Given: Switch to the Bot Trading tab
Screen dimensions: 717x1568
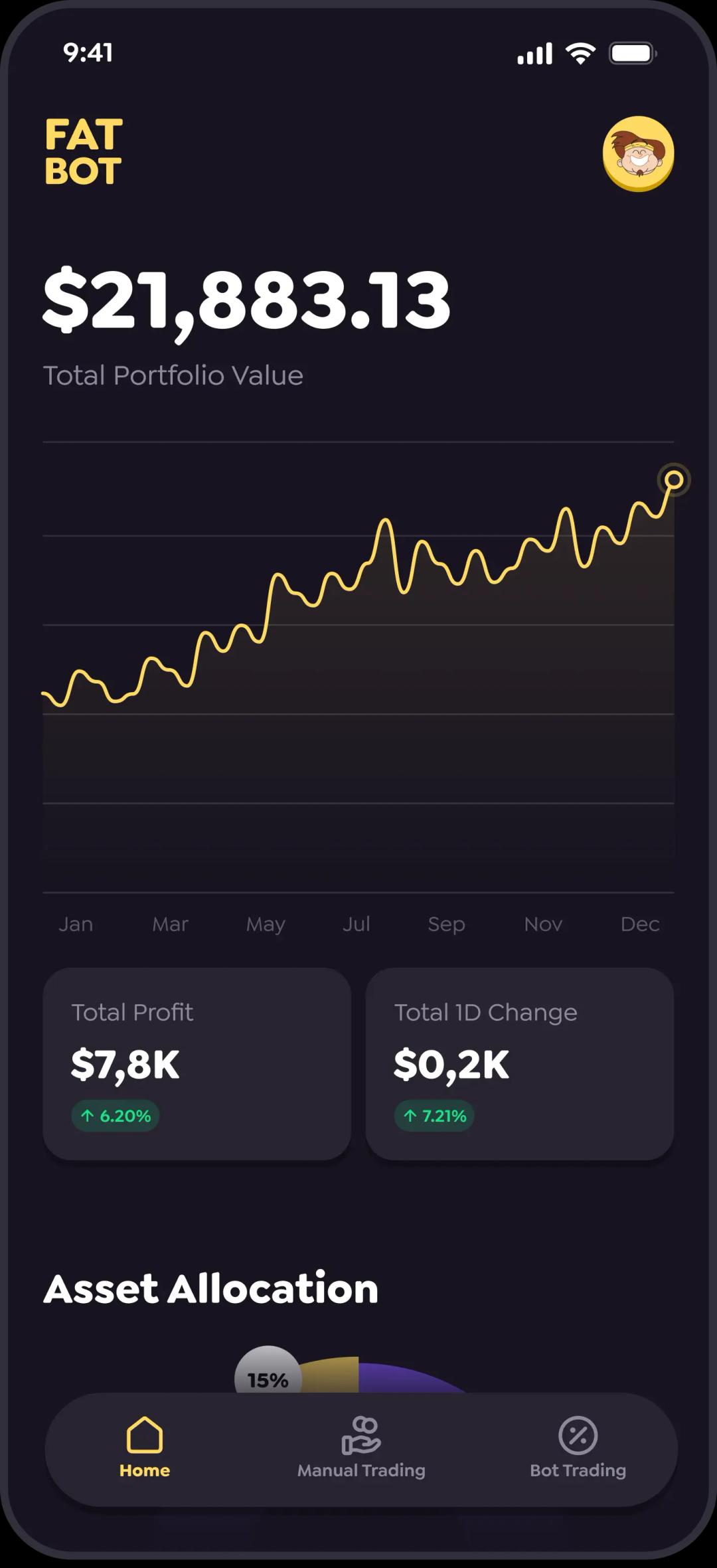Looking at the screenshot, I should coord(578,1448).
